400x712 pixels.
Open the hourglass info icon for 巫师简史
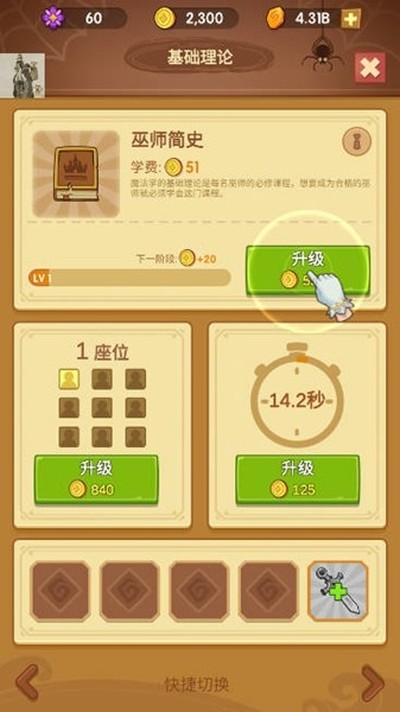(x=356, y=142)
